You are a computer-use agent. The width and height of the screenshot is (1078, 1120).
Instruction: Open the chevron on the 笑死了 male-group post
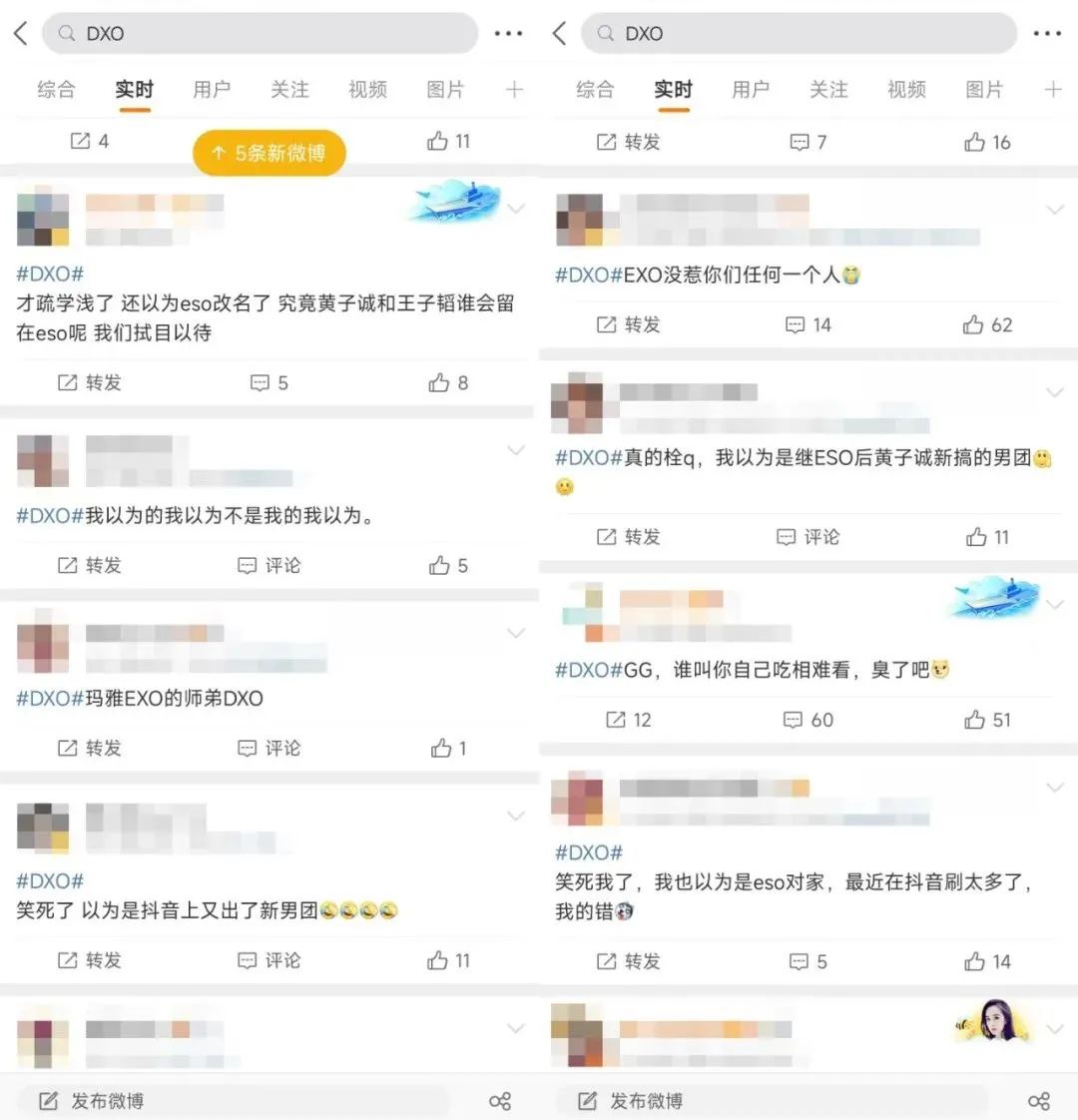(x=516, y=816)
